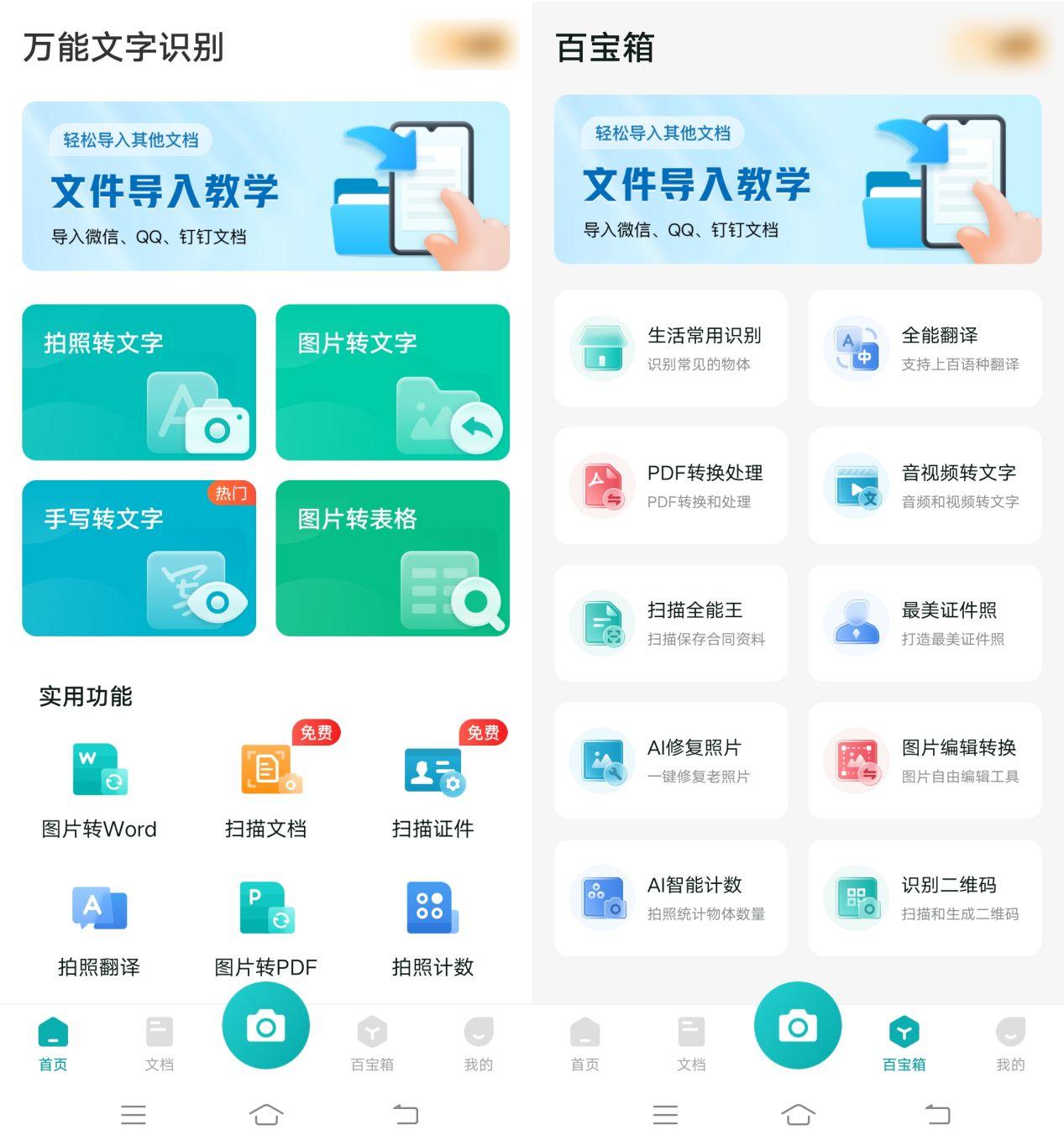Open the PDF转换处理 card

pyautogui.click(x=671, y=486)
